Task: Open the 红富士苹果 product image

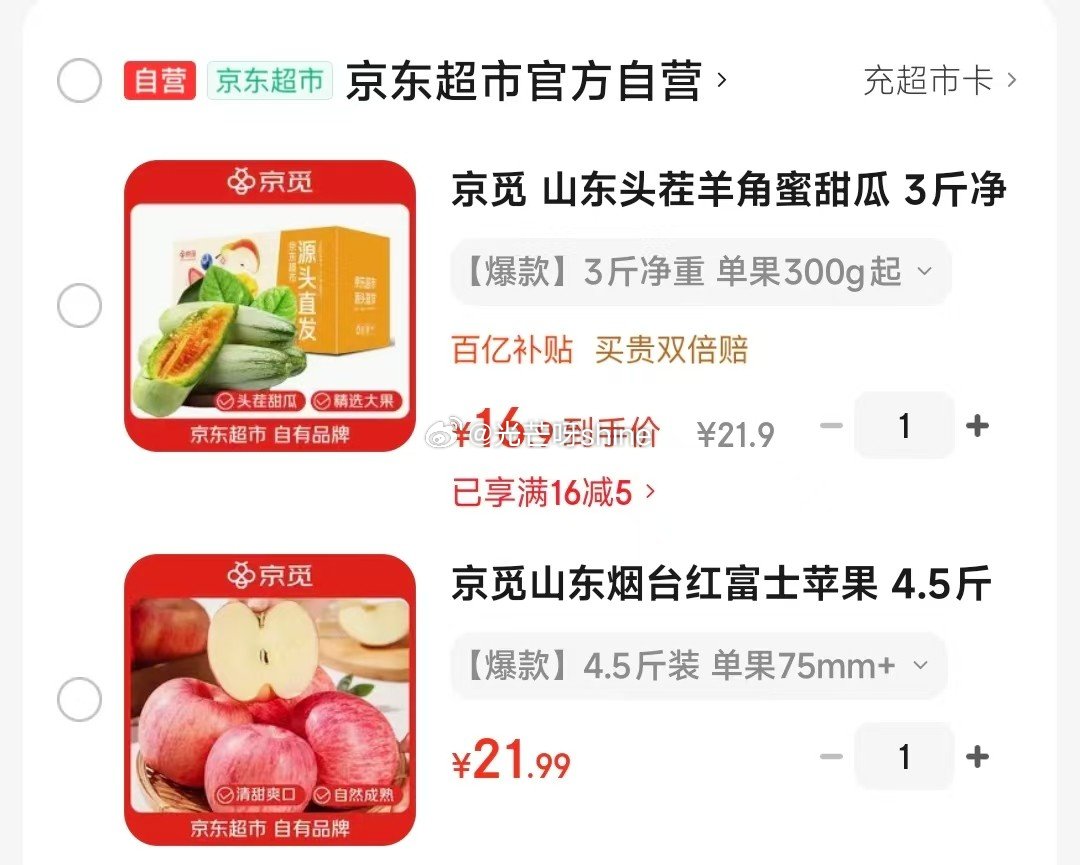Action: click(269, 699)
